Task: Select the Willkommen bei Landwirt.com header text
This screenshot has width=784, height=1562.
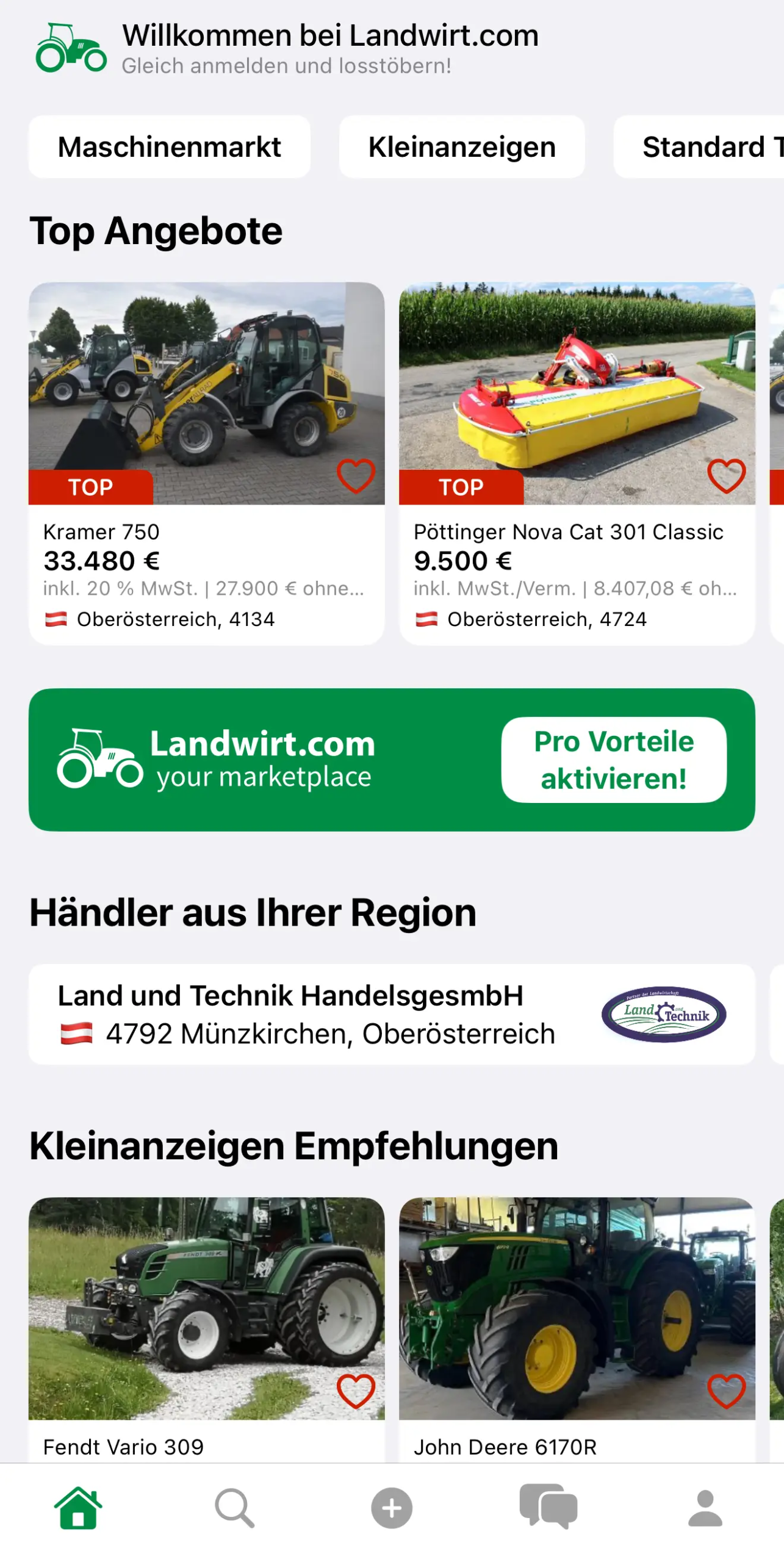Action: click(x=329, y=35)
